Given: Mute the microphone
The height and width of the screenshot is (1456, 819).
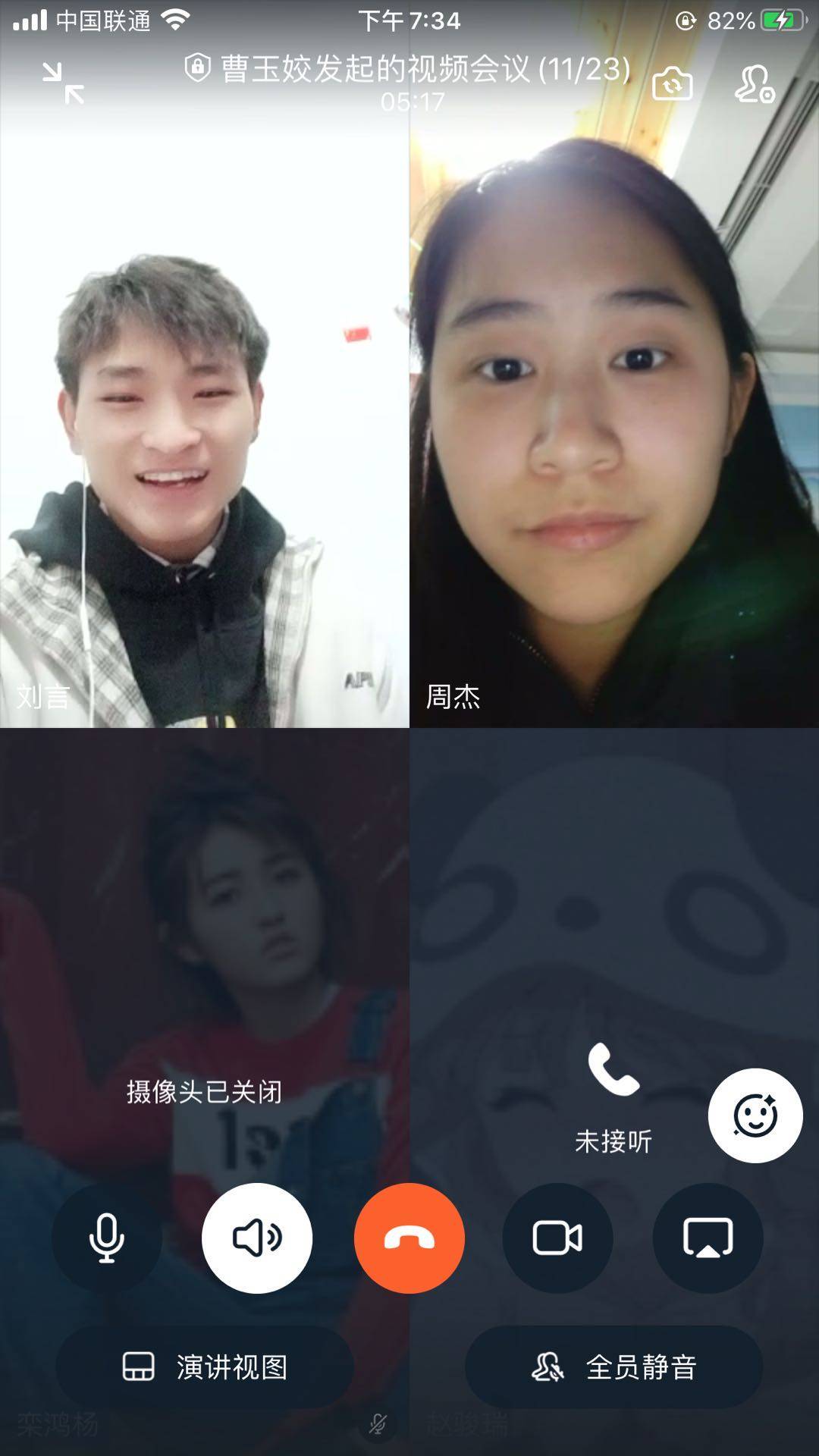Looking at the screenshot, I should click(x=107, y=1238).
